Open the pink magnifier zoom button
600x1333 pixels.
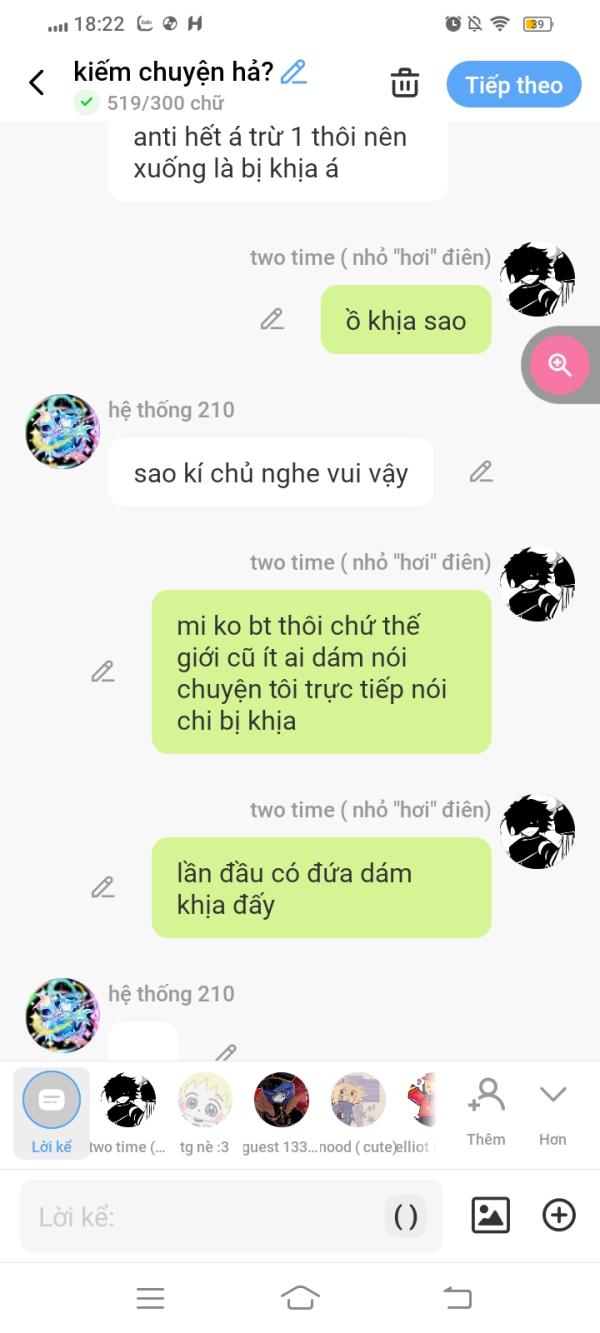pyautogui.click(x=559, y=365)
